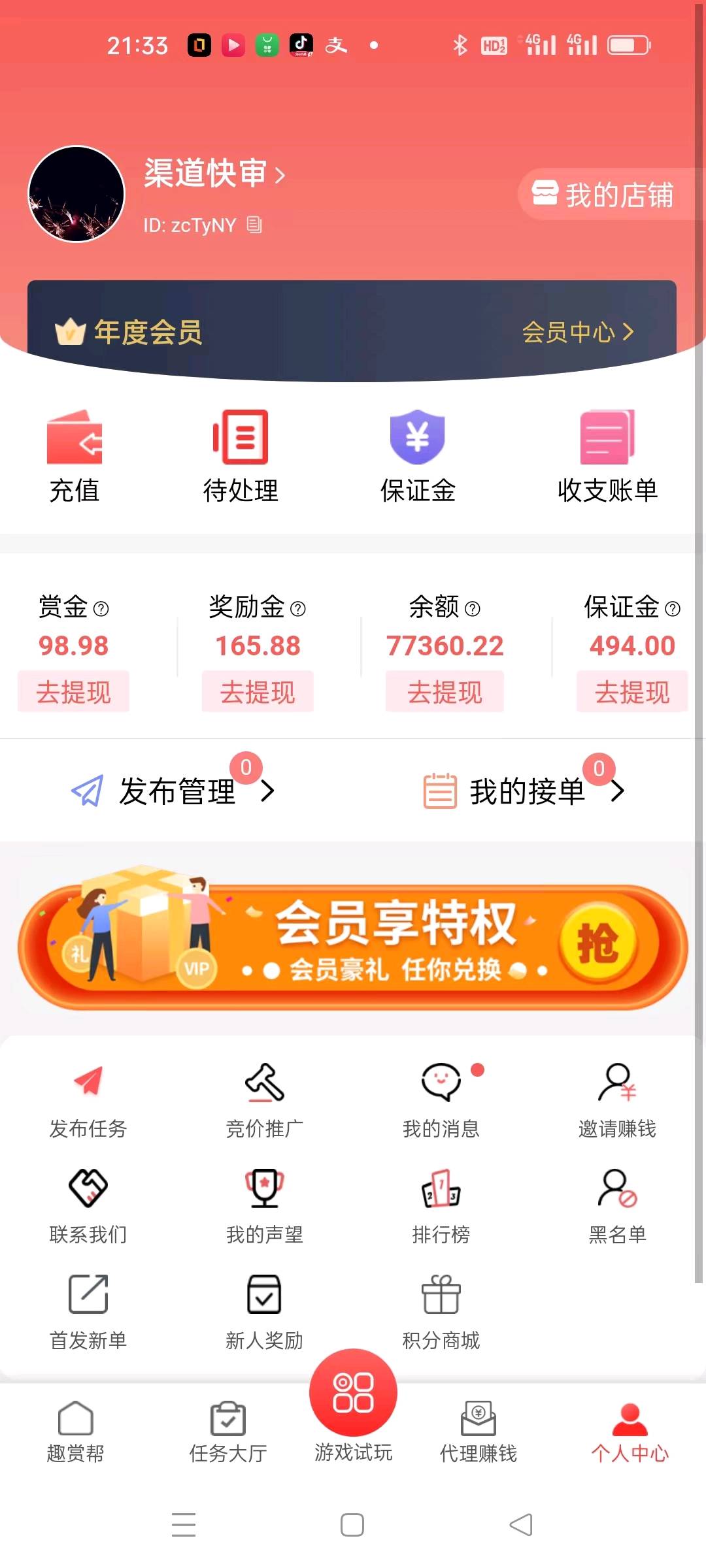Open 我的接单 my orders
The width and height of the screenshot is (706, 1568).
pyautogui.click(x=526, y=791)
